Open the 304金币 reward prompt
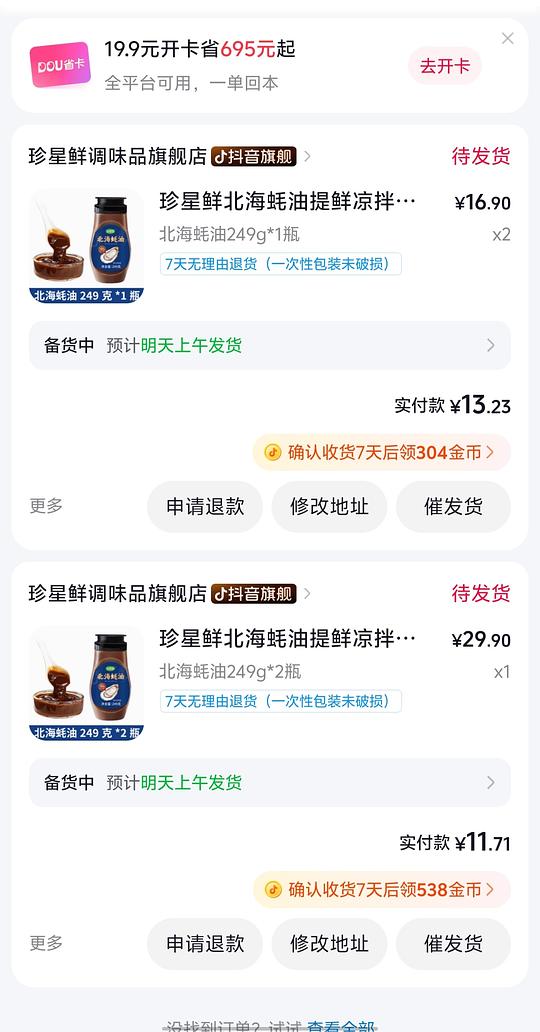540x1032 pixels. pyautogui.click(x=382, y=452)
